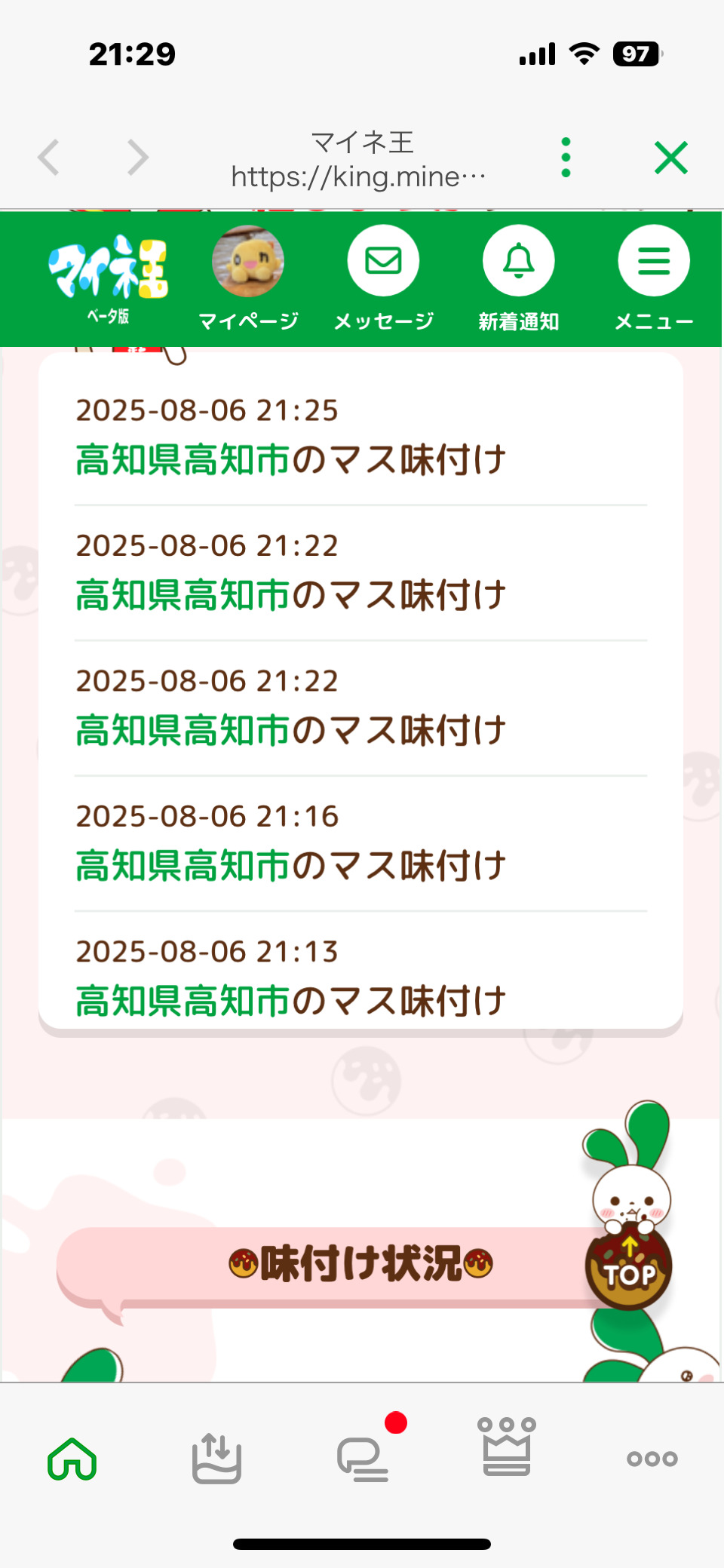
Task: Select the tray with arrows tab
Action: pyautogui.click(x=216, y=1459)
